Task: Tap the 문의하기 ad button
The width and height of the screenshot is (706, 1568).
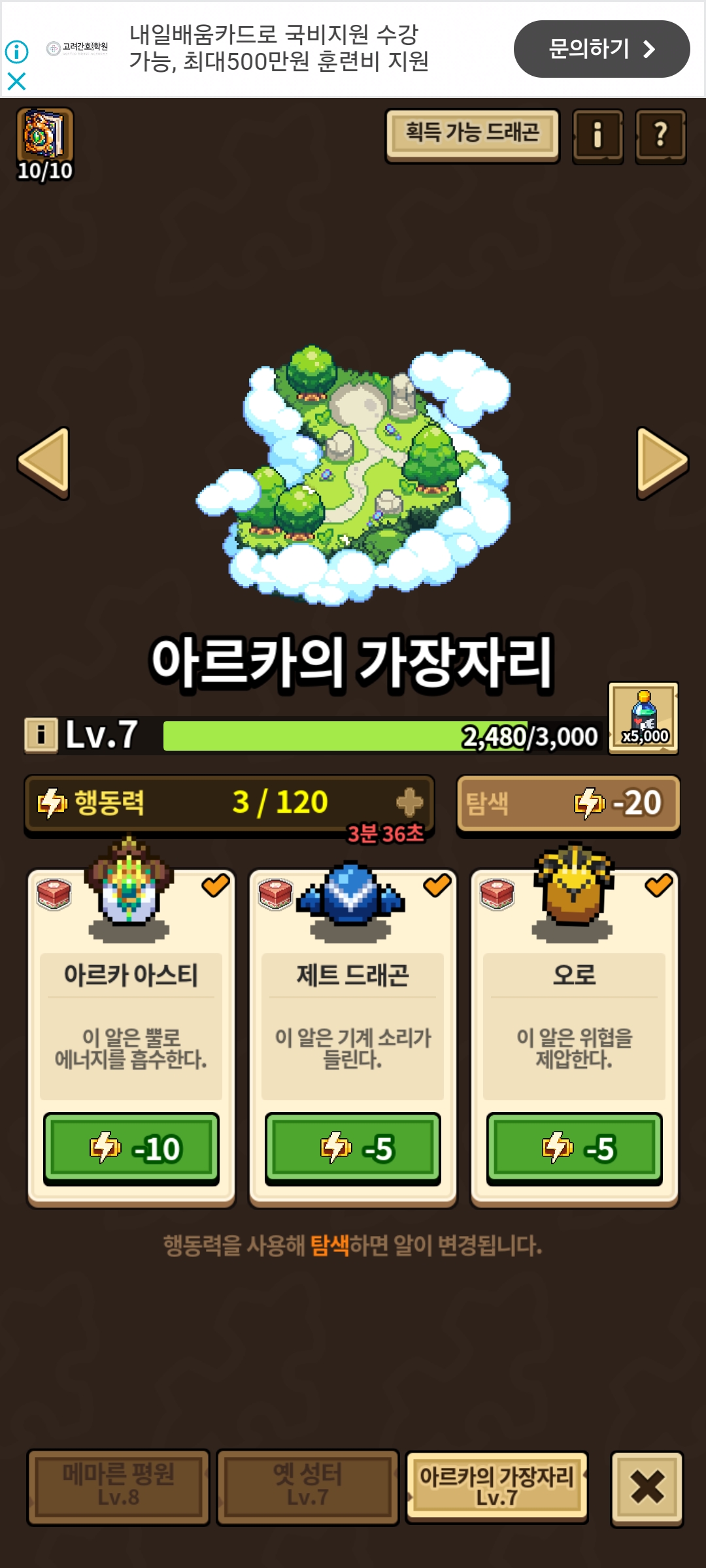Action: point(601,49)
